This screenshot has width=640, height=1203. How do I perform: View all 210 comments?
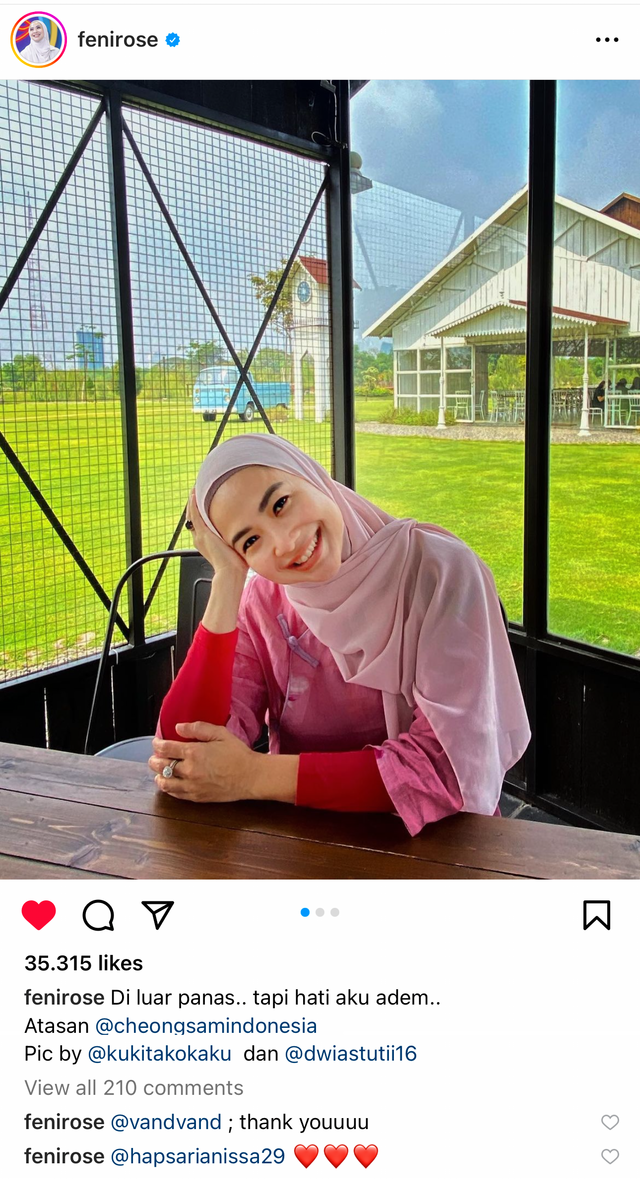134,1088
